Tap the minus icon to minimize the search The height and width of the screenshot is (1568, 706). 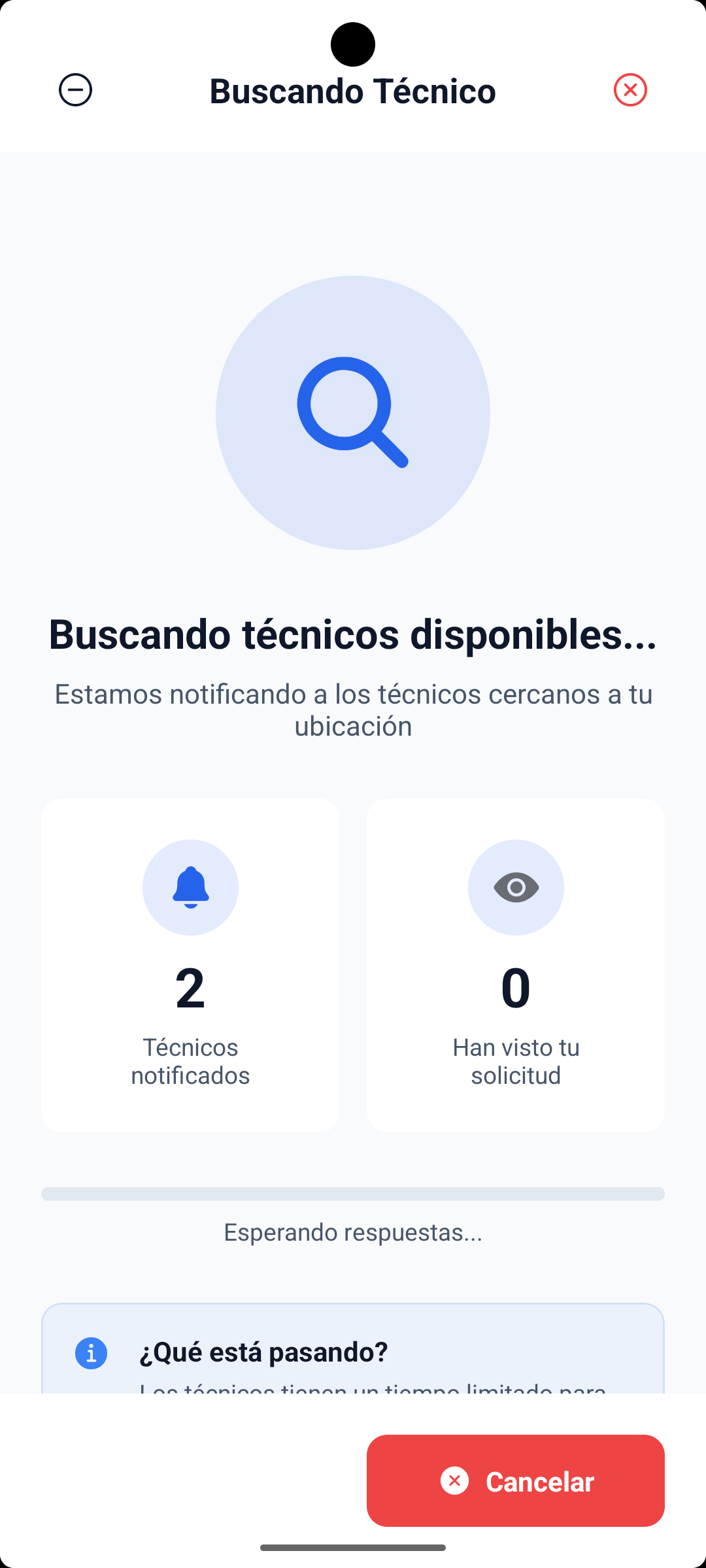pyautogui.click(x=75, y=90)
